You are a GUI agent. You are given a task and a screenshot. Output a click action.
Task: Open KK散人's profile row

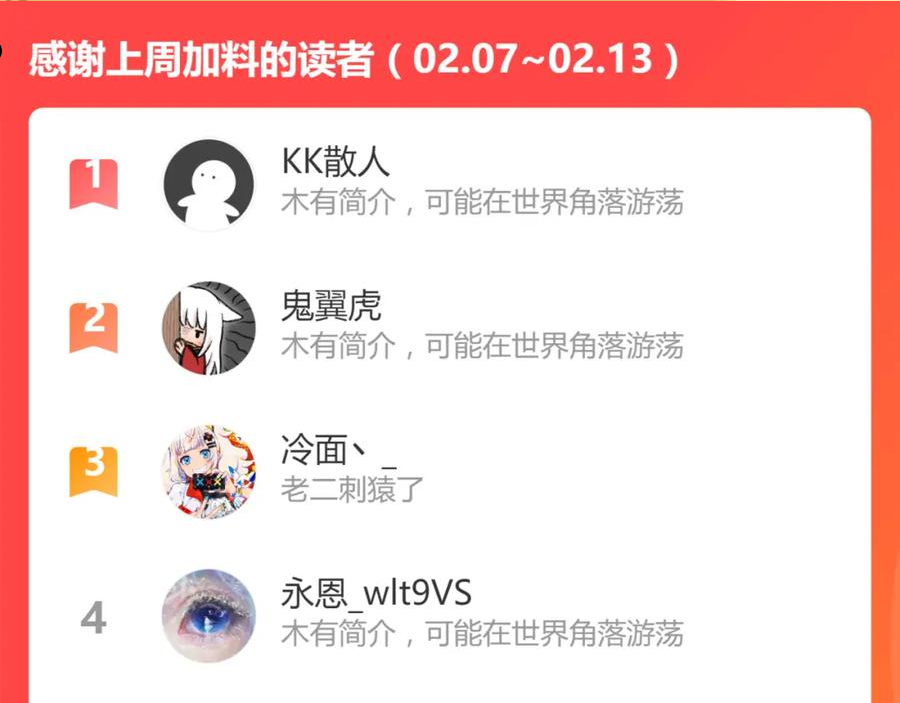450,184
